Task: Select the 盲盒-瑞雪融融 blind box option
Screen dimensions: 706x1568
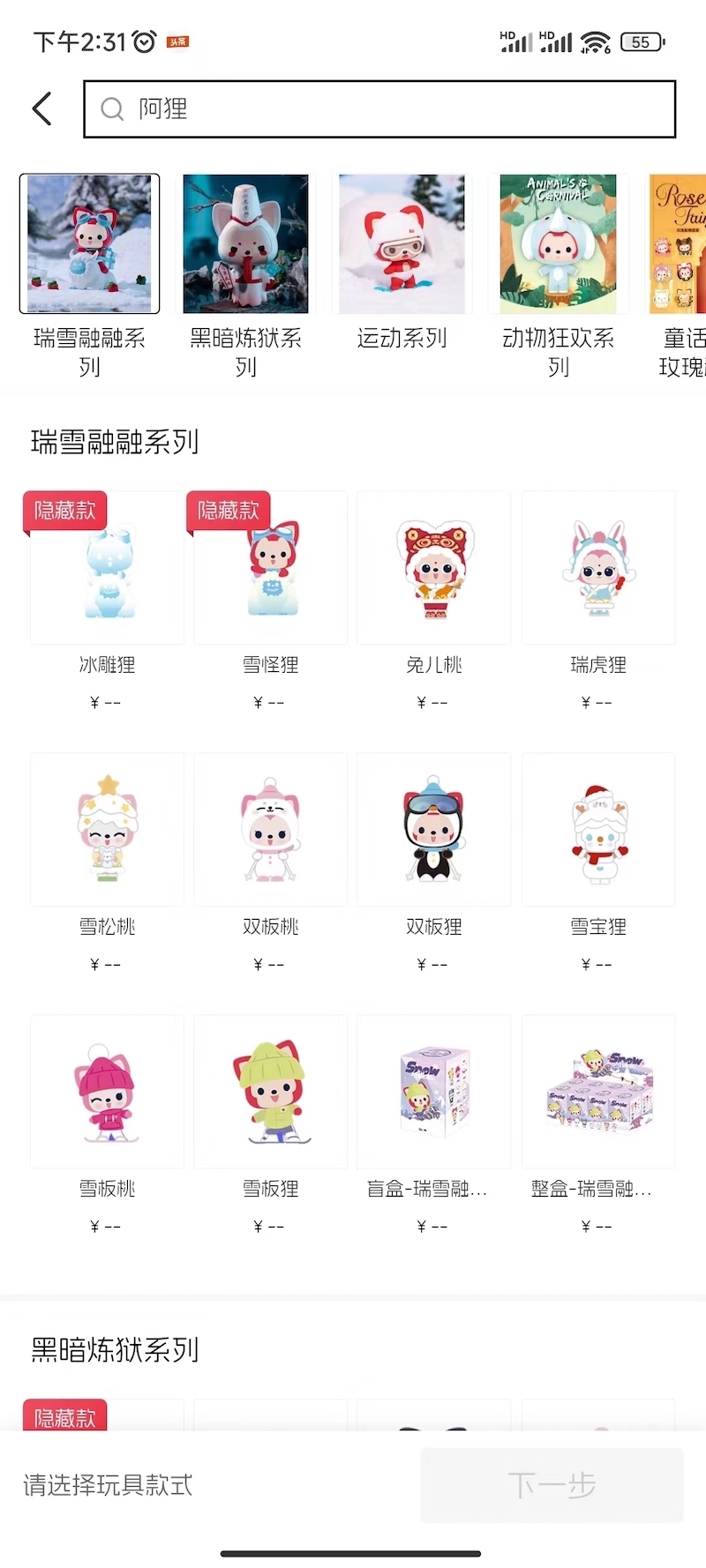Action: [433, 1092]
